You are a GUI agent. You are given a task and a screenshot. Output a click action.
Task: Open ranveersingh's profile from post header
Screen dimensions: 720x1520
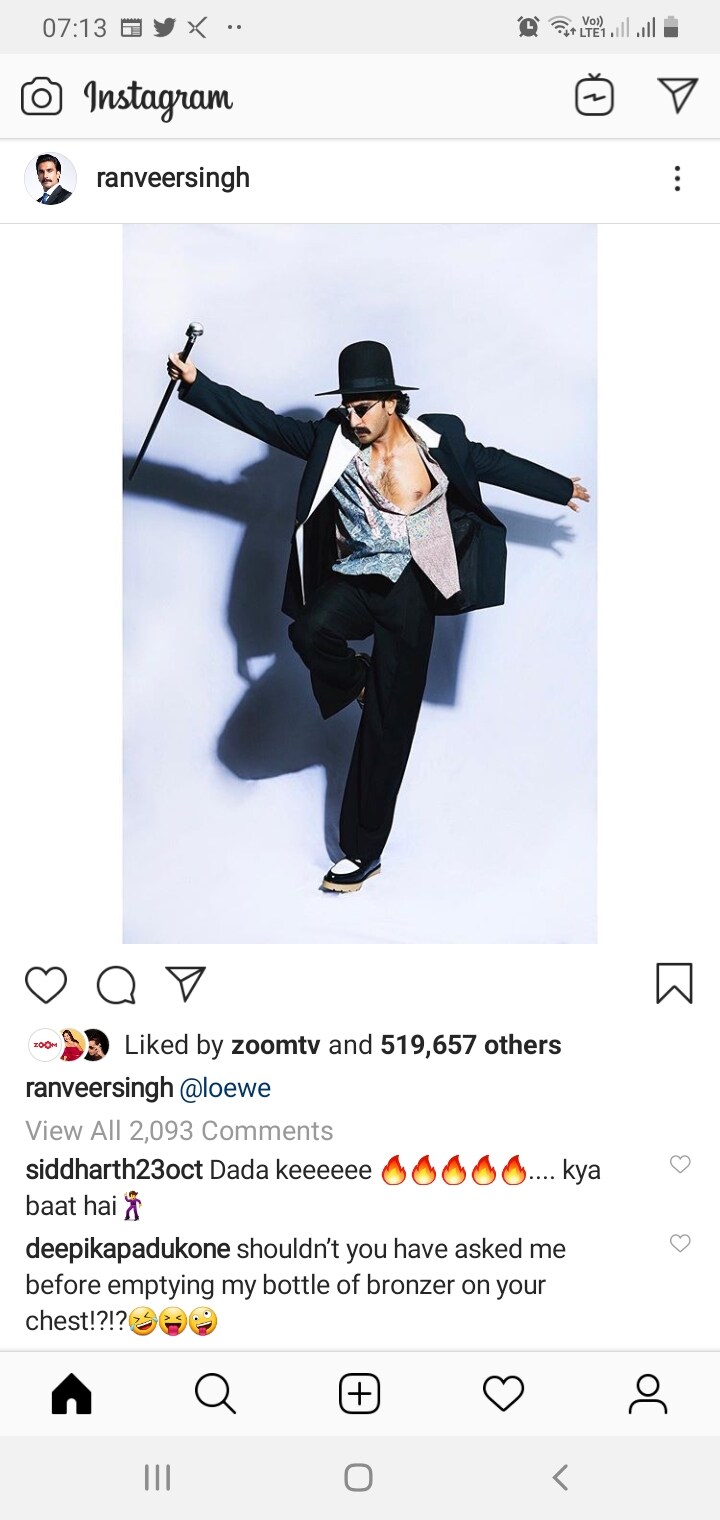(172, 178)
